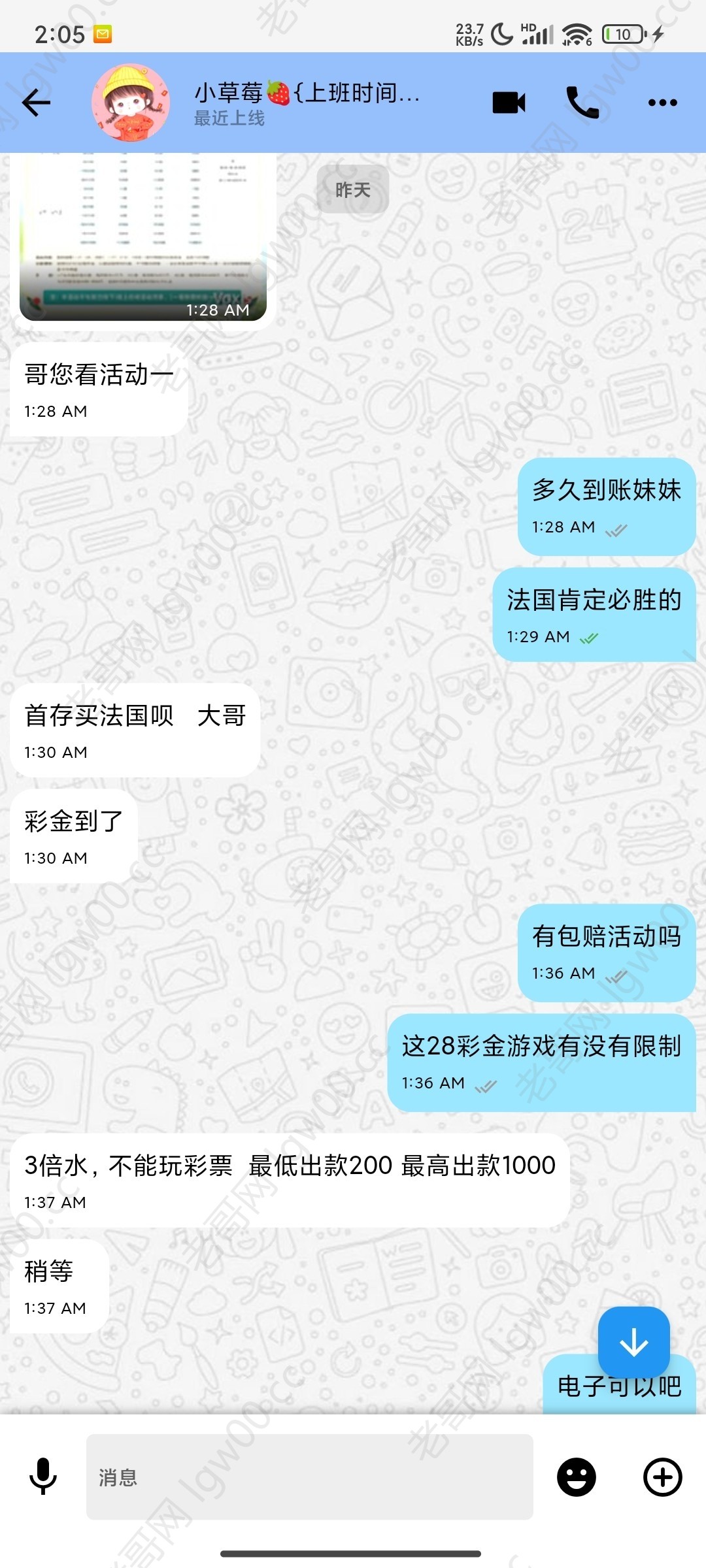The image size is (706, 1568).
Task: Focus the 消息 message input field
Action: tap(309, 1477)
